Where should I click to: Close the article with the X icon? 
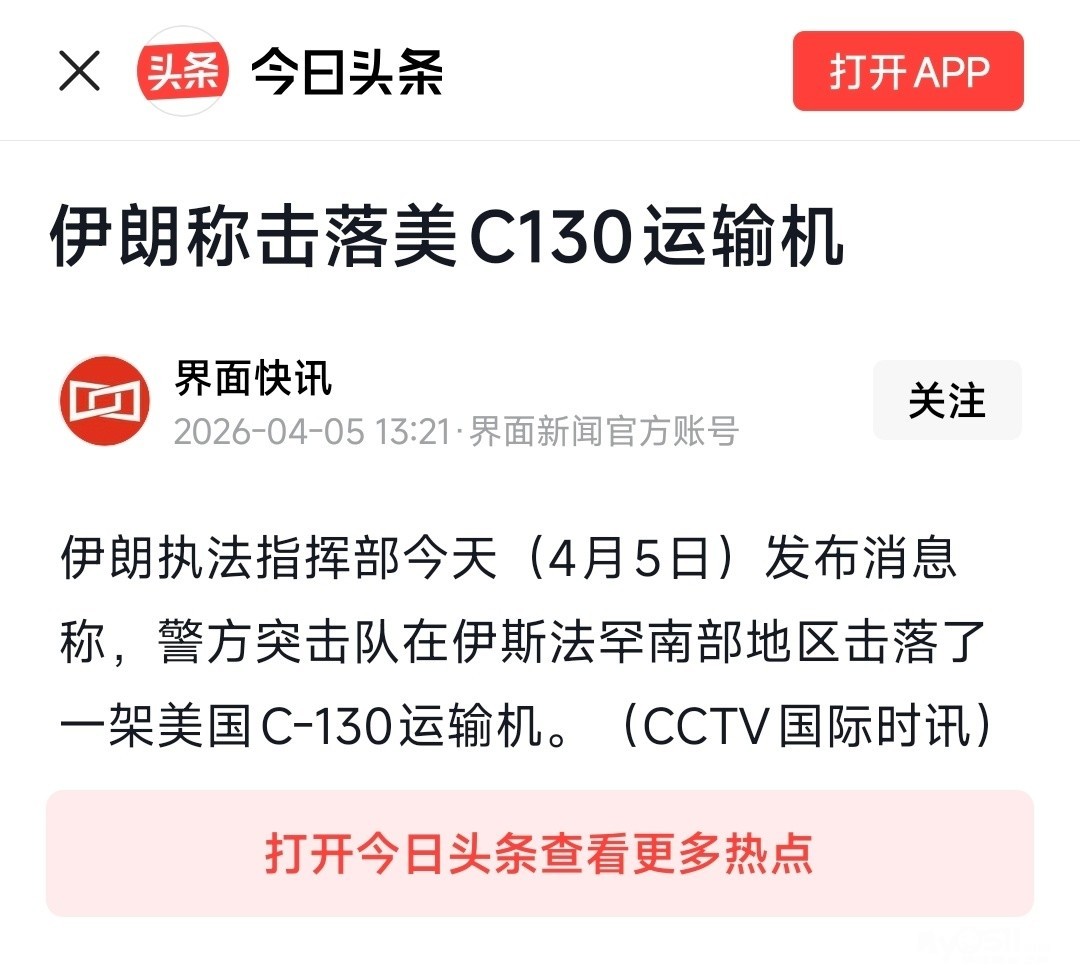tap(79, 71)
